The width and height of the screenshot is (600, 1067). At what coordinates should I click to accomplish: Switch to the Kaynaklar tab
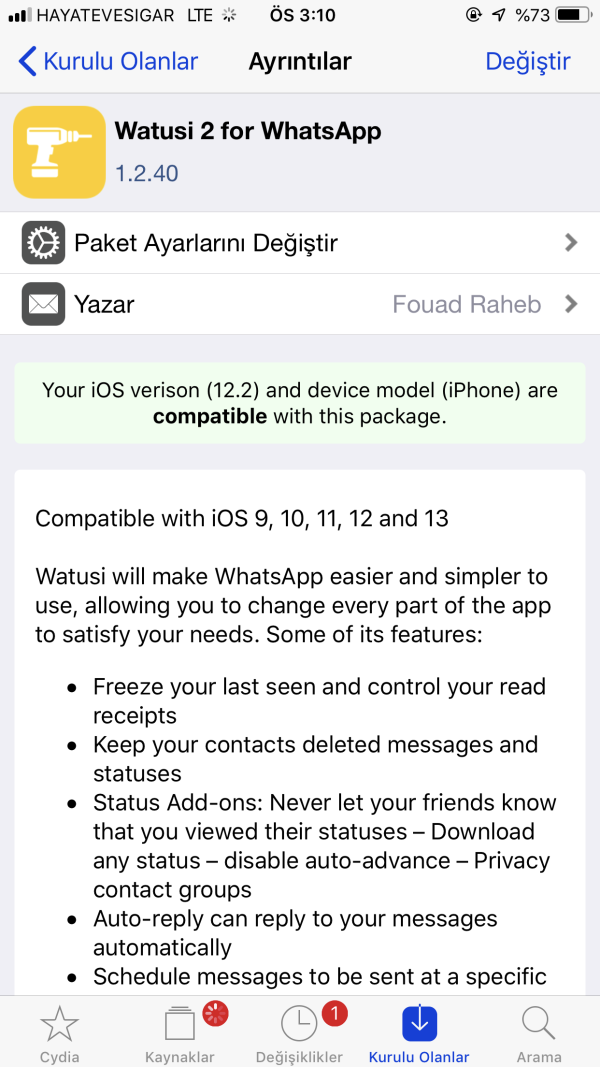[180, 1032]
